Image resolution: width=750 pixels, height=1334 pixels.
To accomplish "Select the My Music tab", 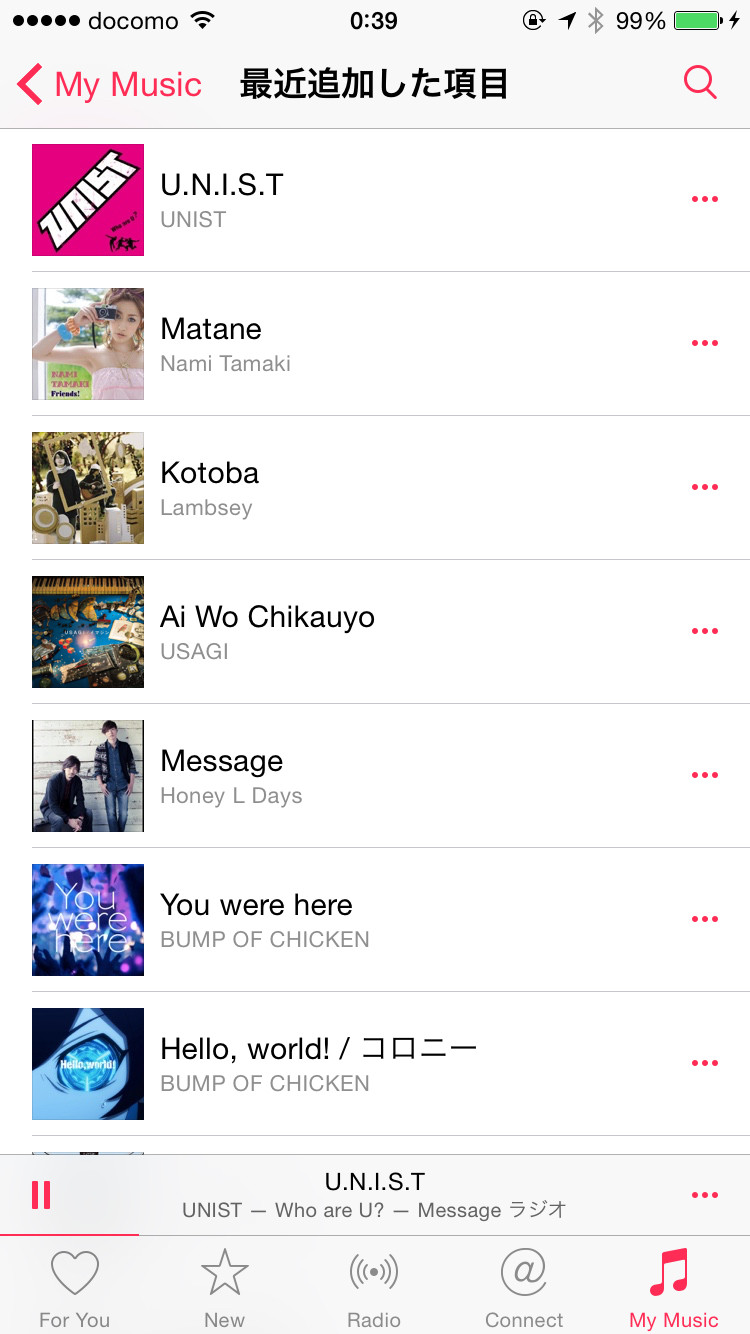I will tap(673, 1289).
